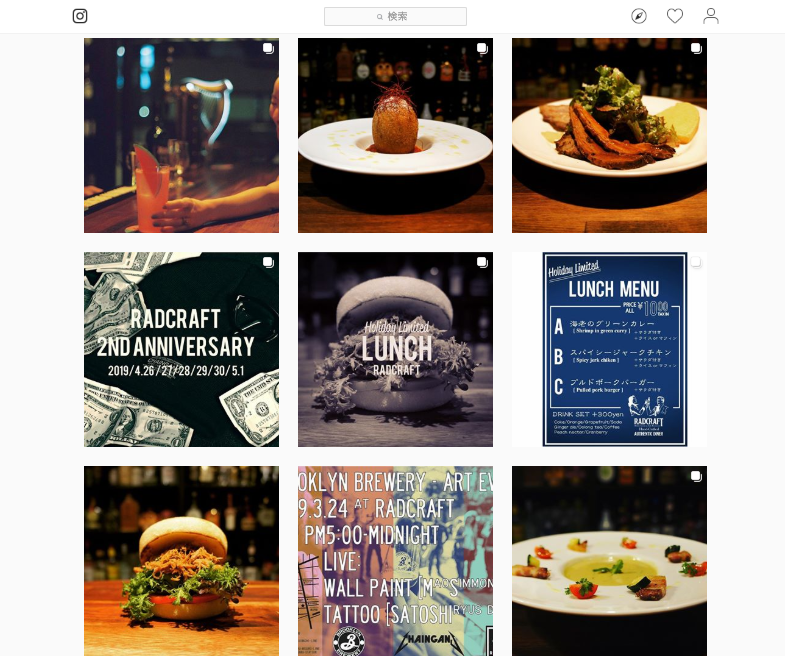
Task: Open the blue Lunch Menu post
Action: [609, 349]
